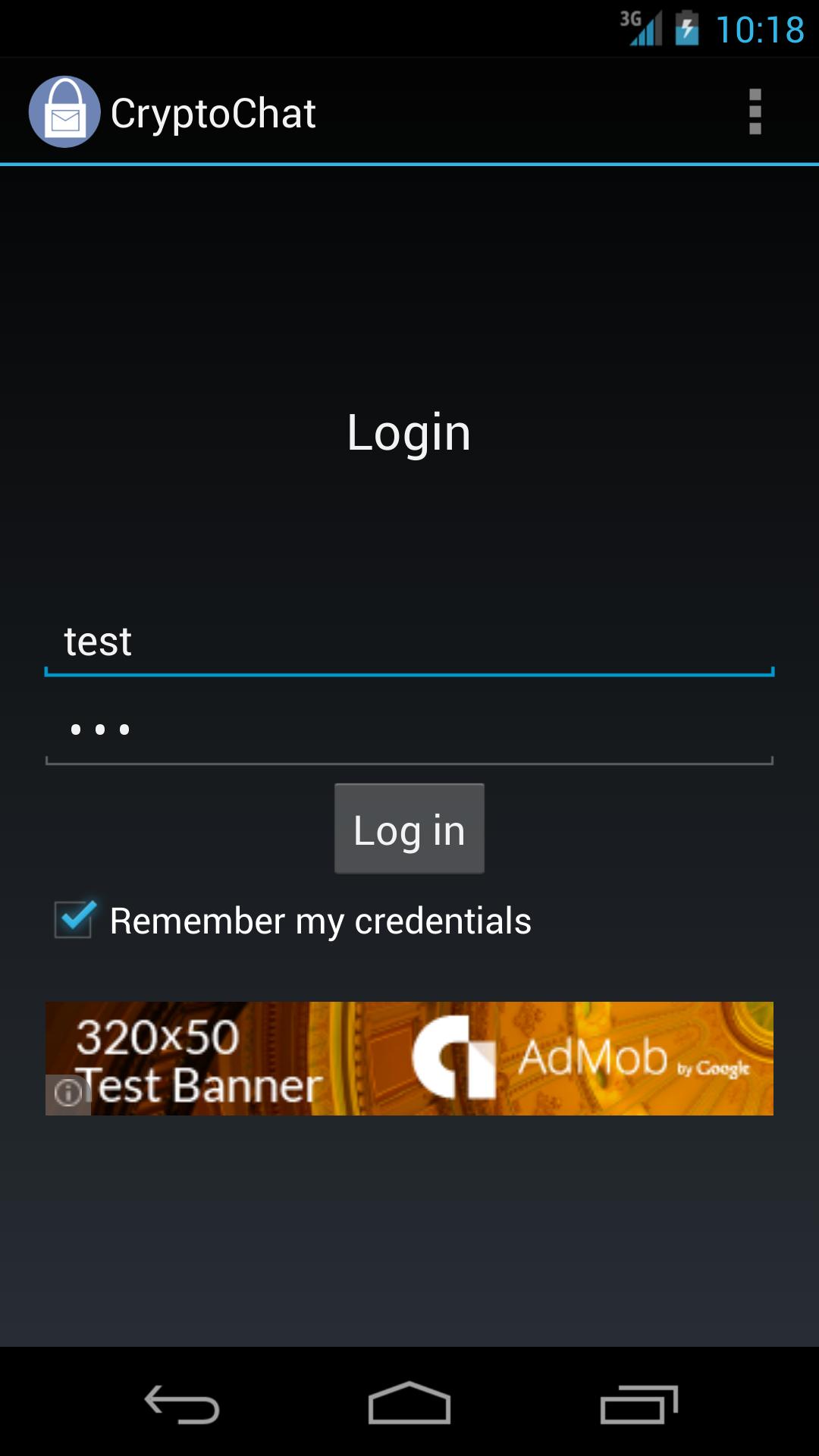Open the overflow menu
This screenshot has height=1456, width=819.
755,112
